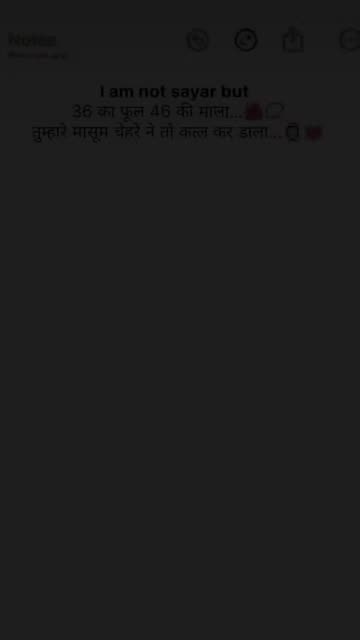Share this note
The image size is (360, 640).
293,40
